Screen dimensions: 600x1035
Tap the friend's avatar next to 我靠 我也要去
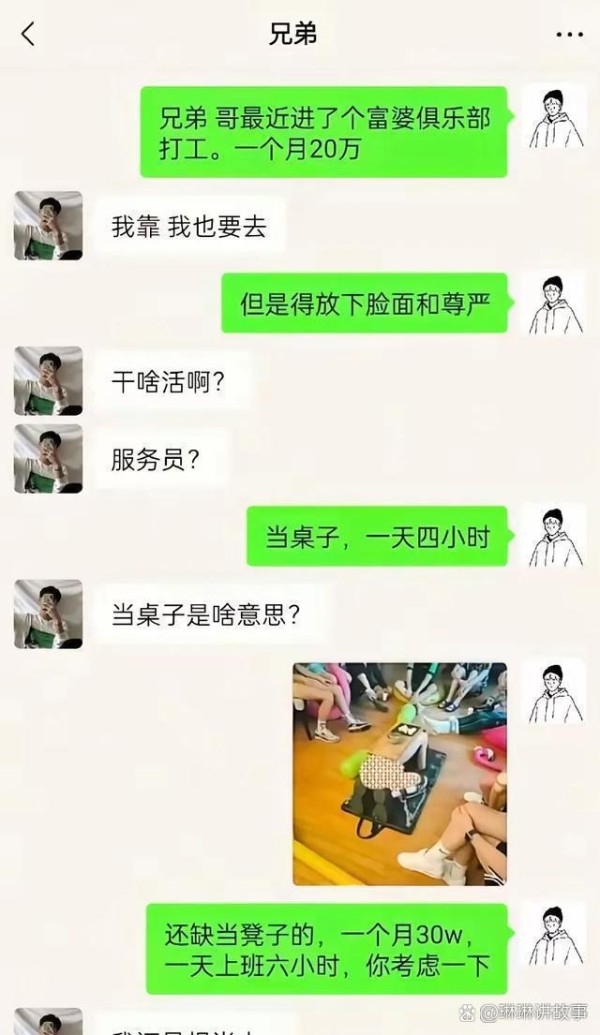[48, 226]
